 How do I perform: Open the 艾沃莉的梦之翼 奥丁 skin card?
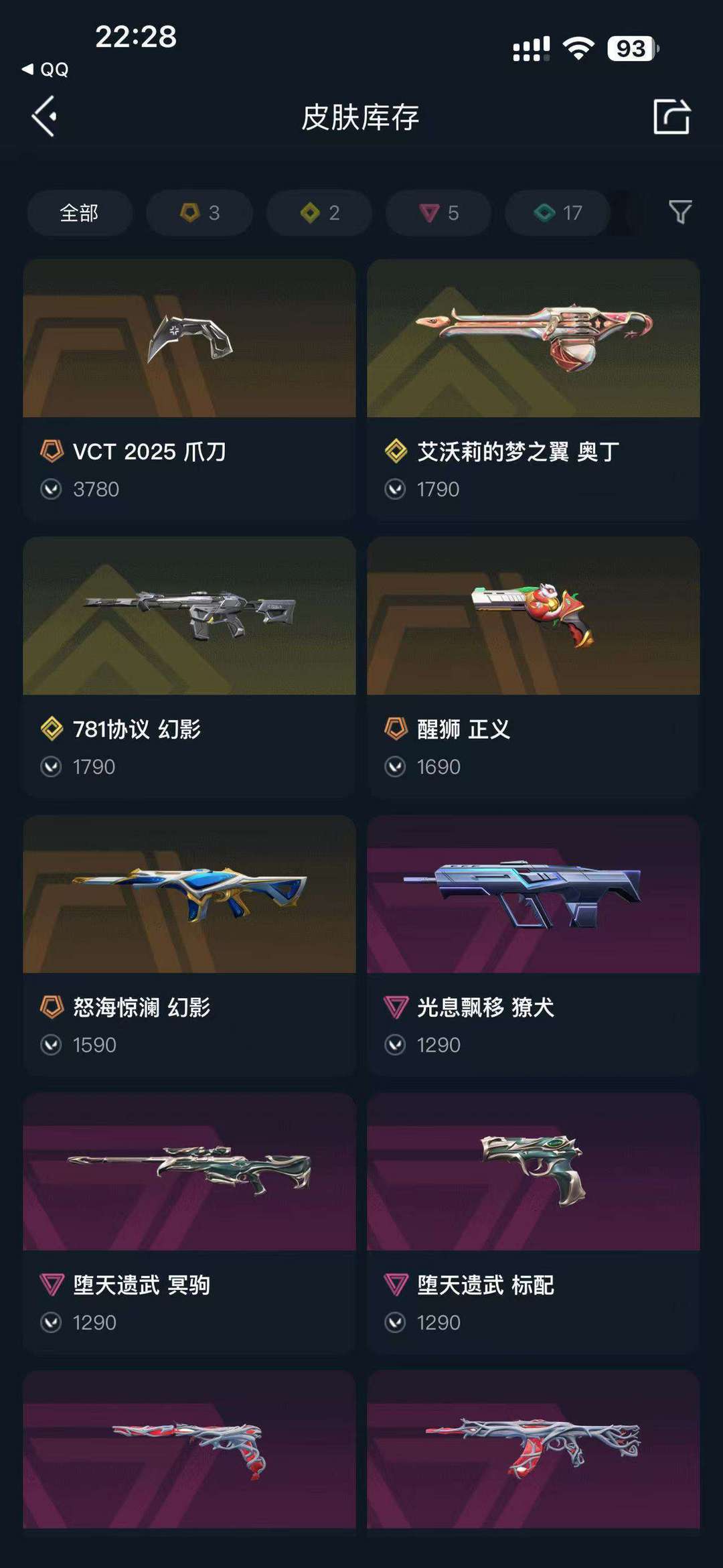534,390
